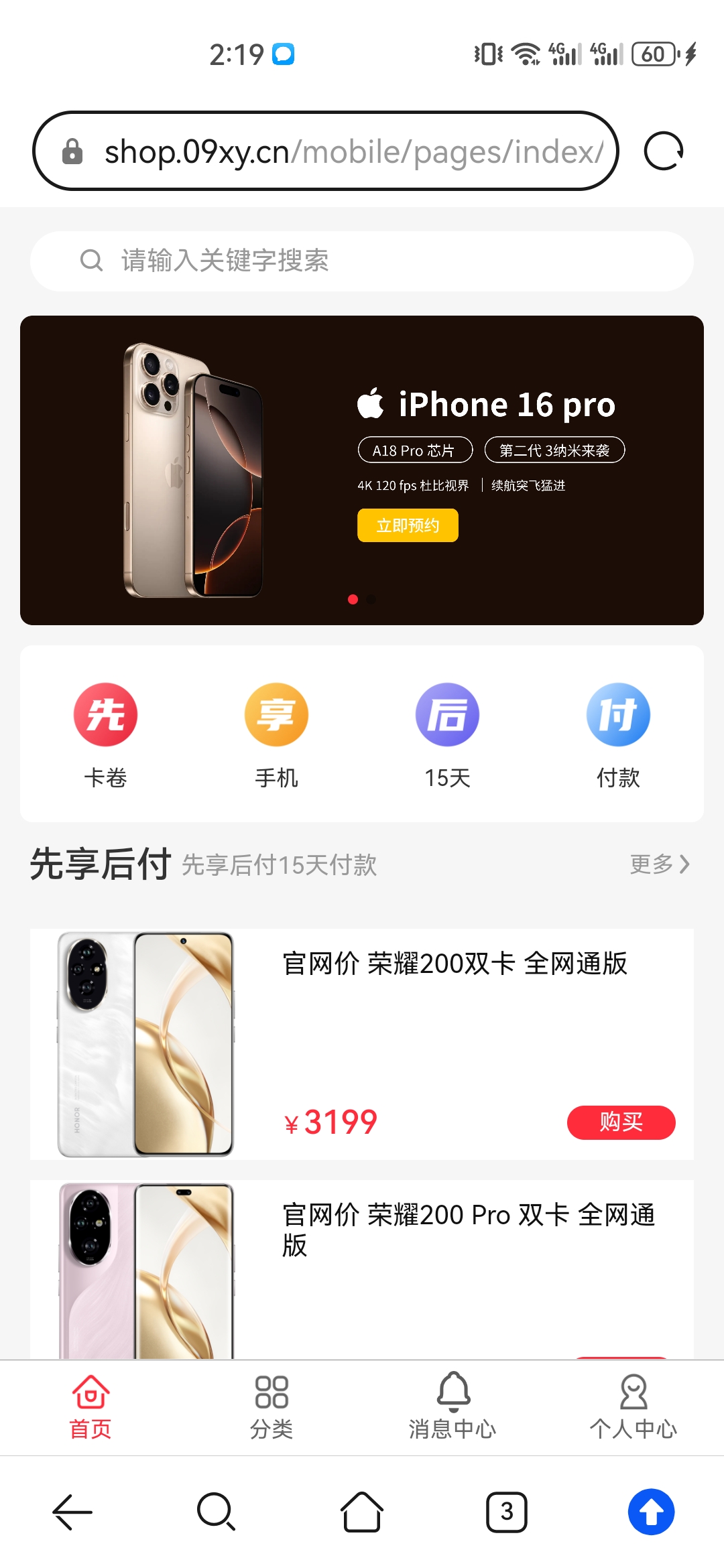This screenshot has width=724, height=1568.
Task: Tap the blue upload arrow button
Action: (652, 1512)
